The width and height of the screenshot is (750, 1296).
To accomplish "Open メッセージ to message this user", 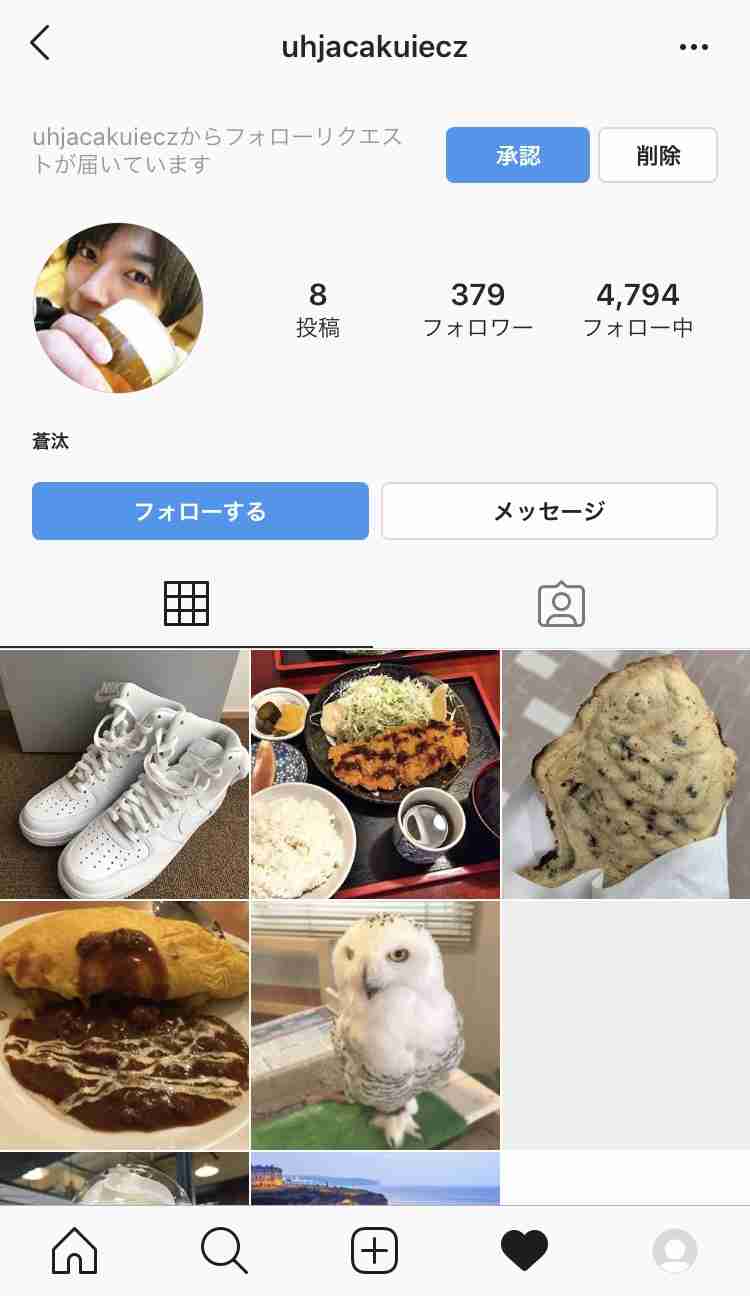I will (x=549, y=511).
